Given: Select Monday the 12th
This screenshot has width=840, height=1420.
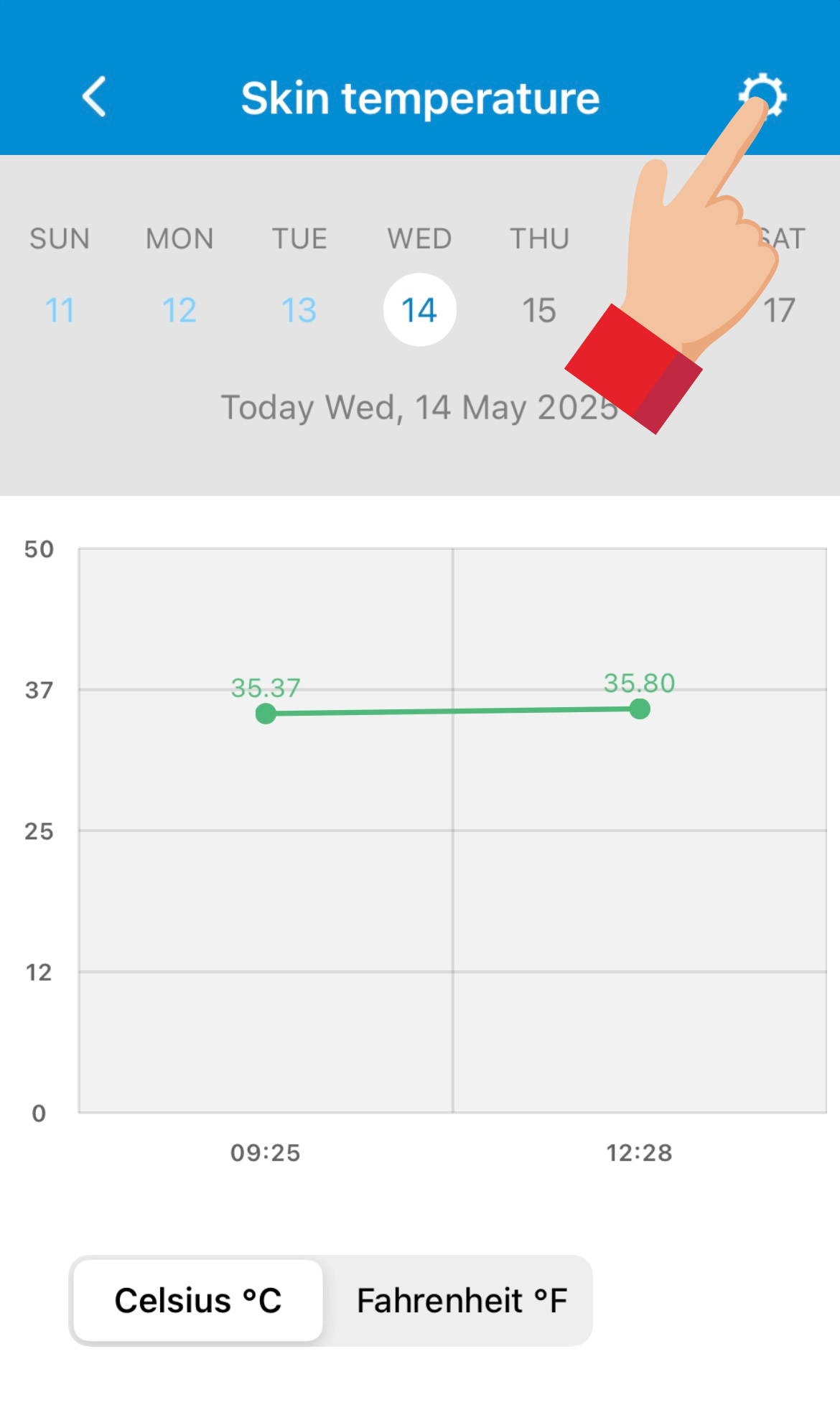Looking at the screenshot, I should 179,310.
